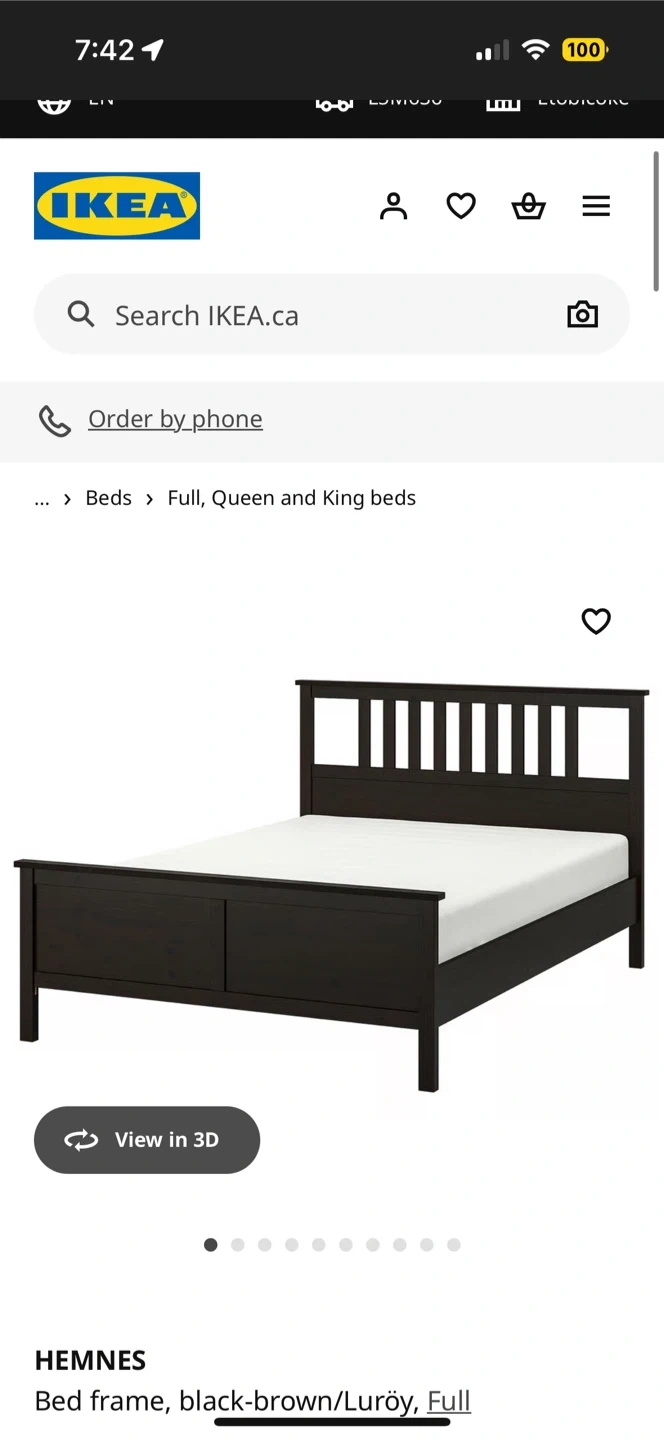Screen dimensions: 664x1440
Task: Search by photo with camera icon
Action: click(x=582, y=315)
